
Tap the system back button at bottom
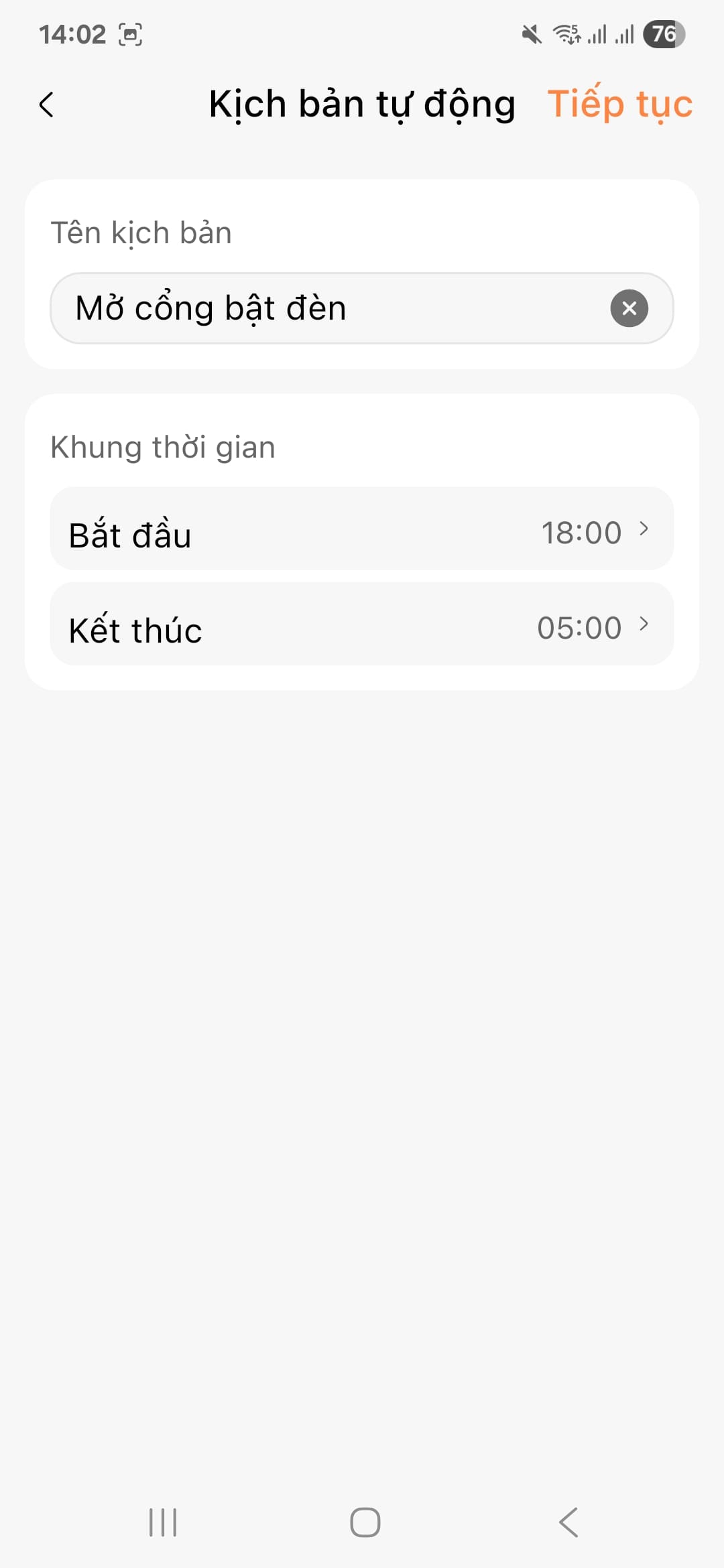(566, 1524)
